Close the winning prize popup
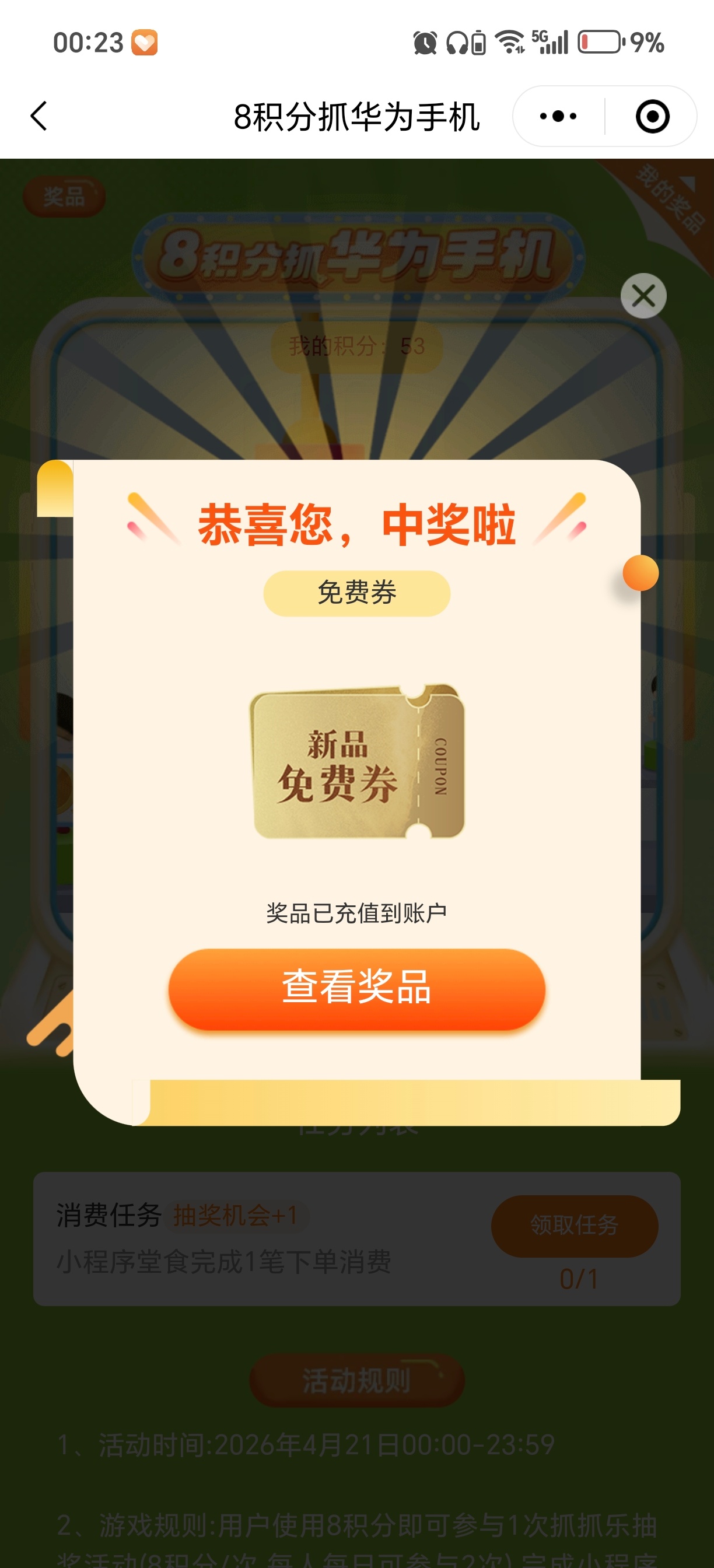This screenshot has width=714, height=1568. pyautogui.click(x=643, y=296)
